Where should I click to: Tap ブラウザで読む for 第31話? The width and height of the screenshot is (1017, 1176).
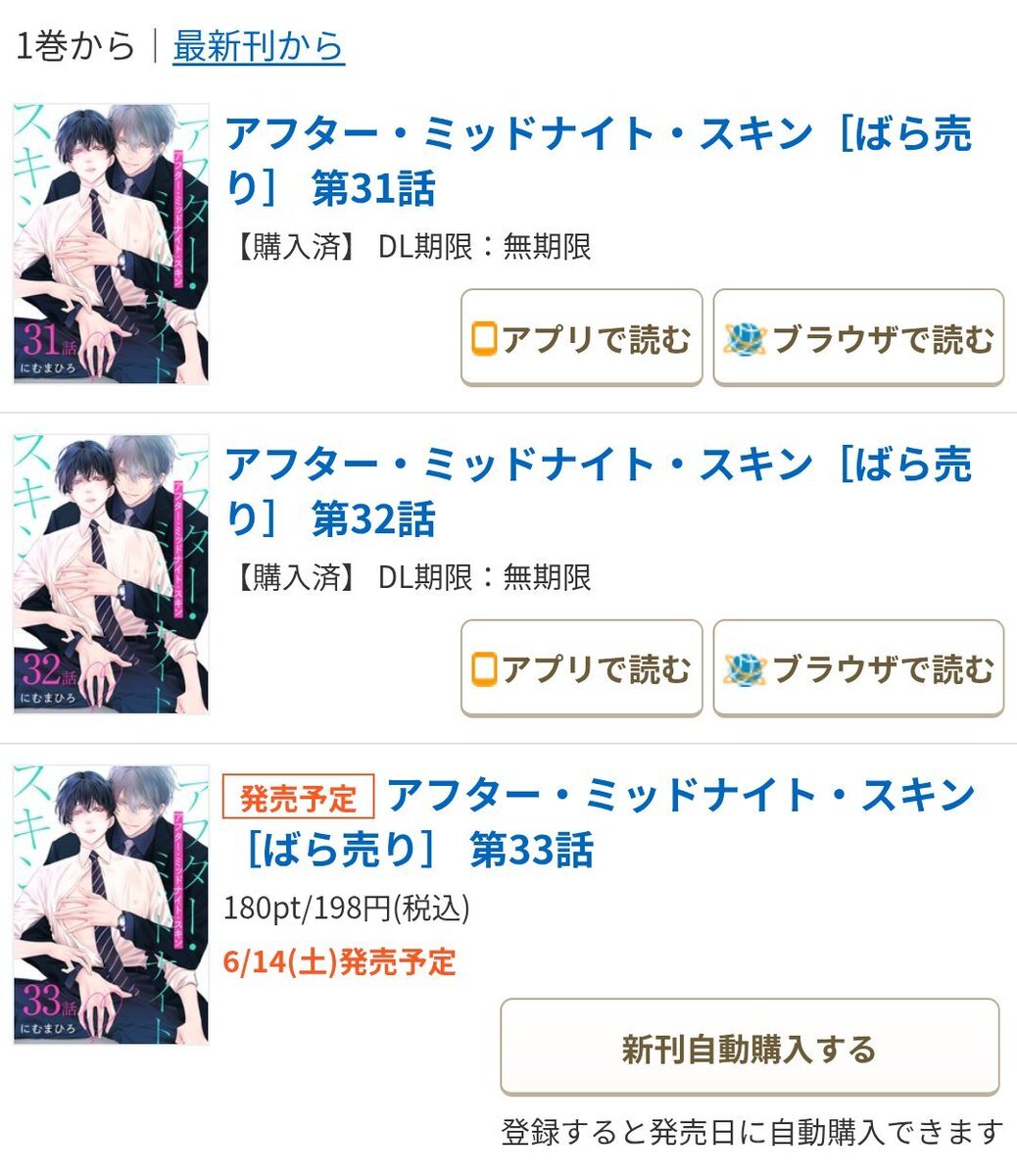[858, 338]
